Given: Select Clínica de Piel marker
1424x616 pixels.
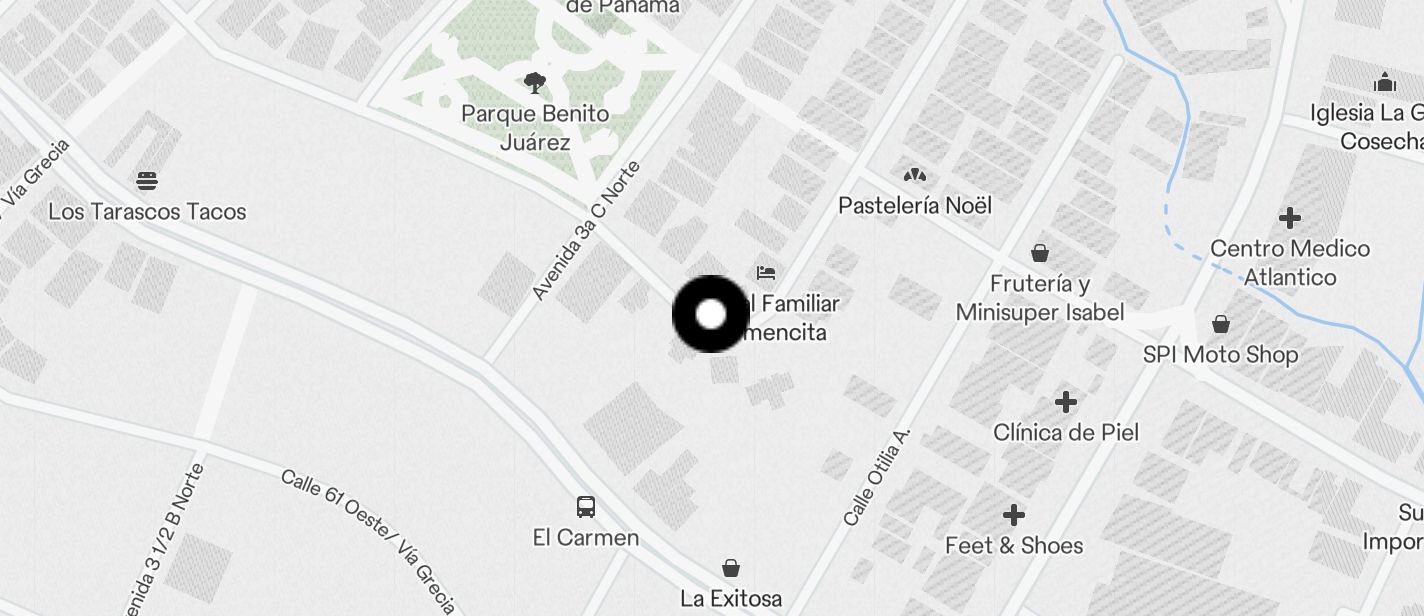Looking at the screenshot, I should click(1066, 403).
